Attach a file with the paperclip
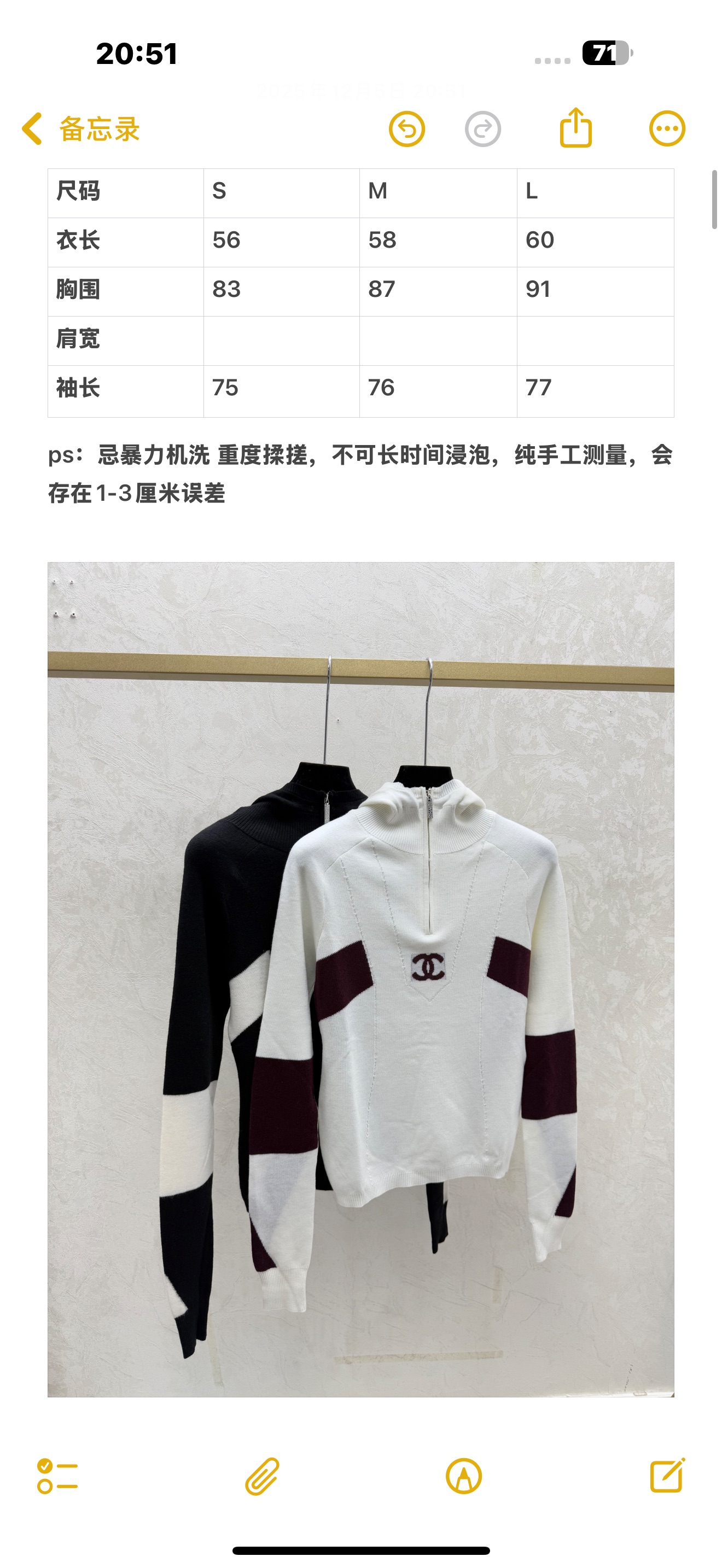The width and height of the screenshot is (722, 1568). [262, 1476]
